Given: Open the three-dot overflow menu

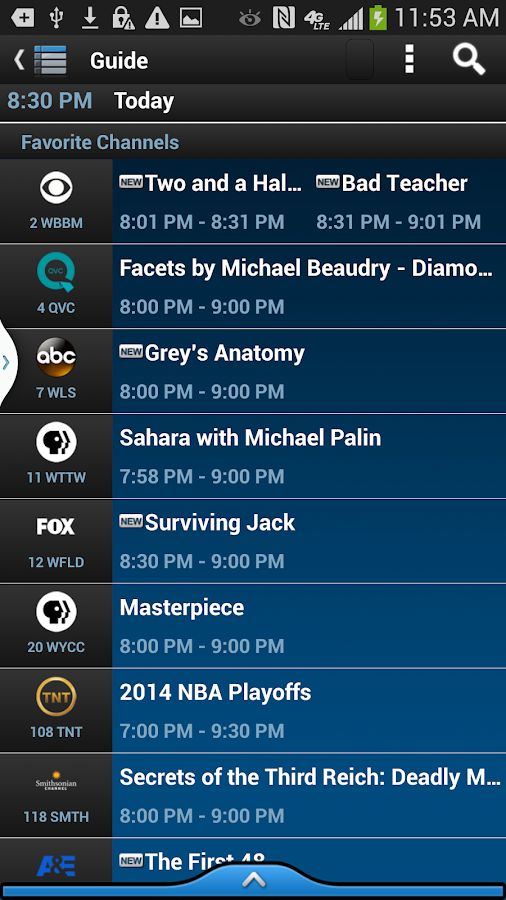Looking at the screenshot, I should tap(409, 60).
